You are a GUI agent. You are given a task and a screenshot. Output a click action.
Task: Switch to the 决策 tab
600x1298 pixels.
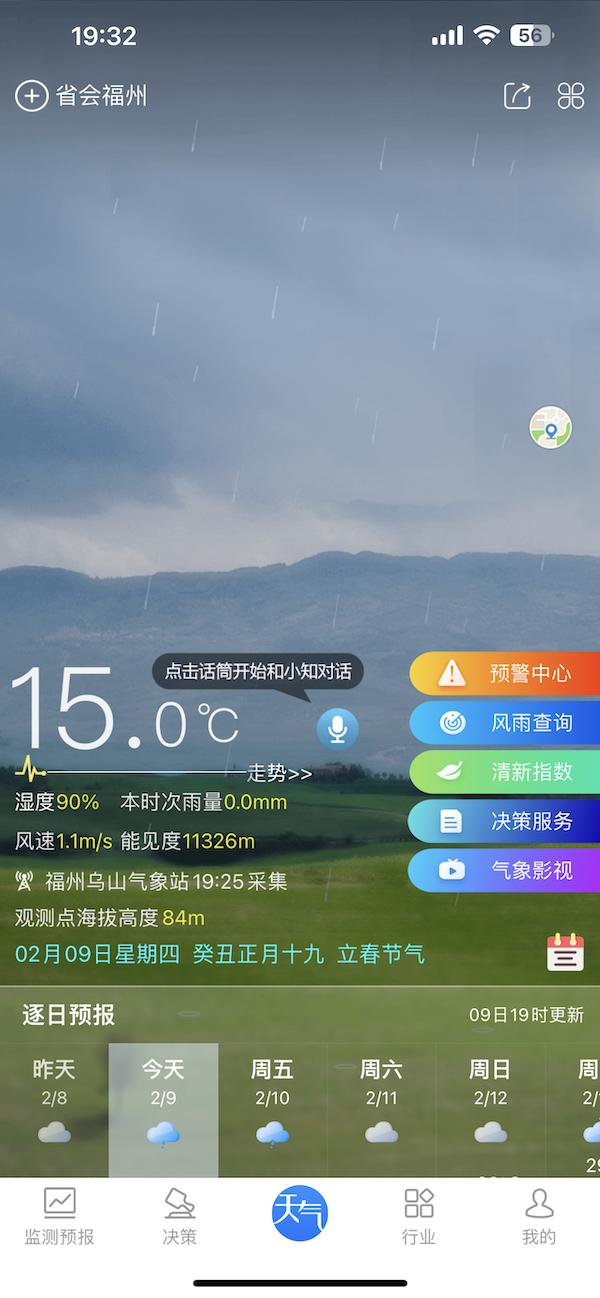point(180,1216)
